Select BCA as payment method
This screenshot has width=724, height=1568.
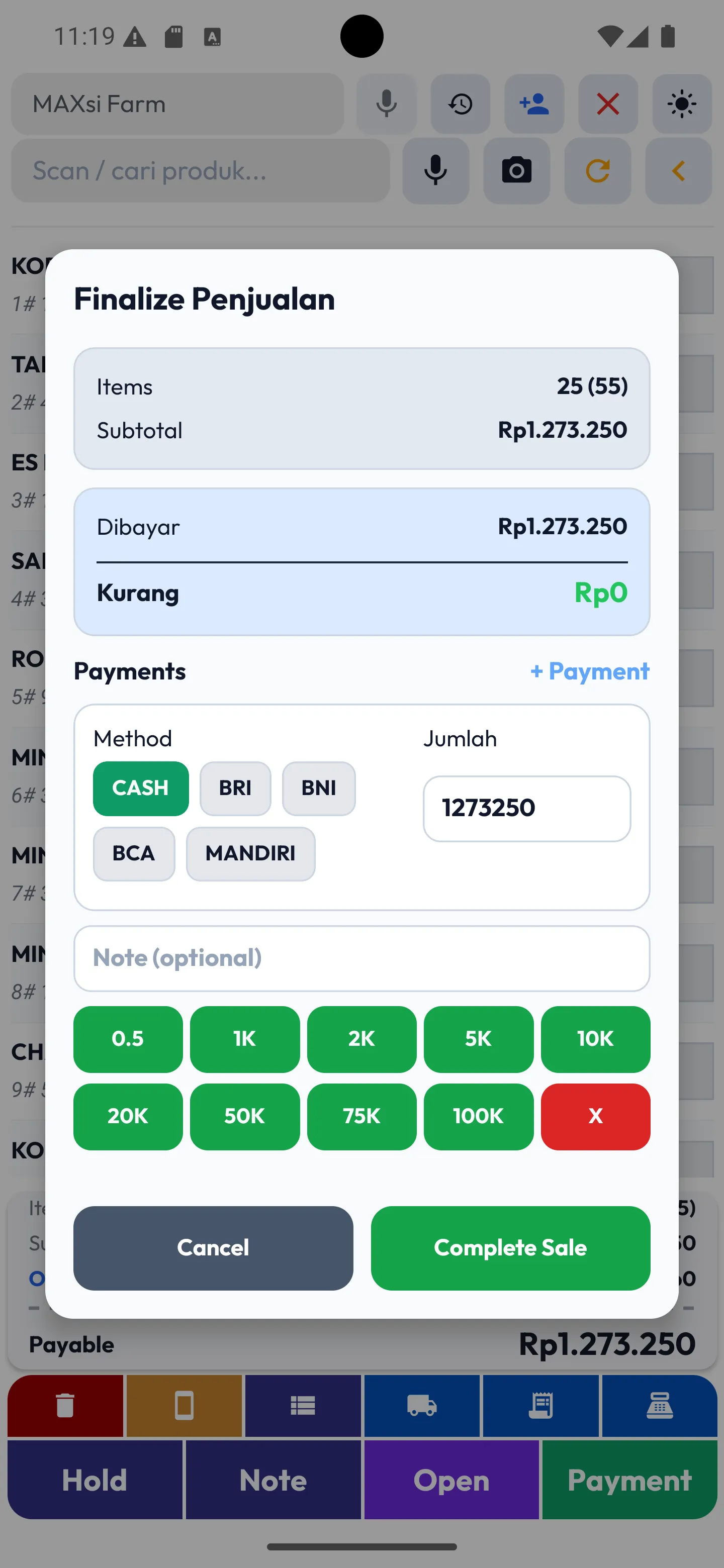(134, 853)
